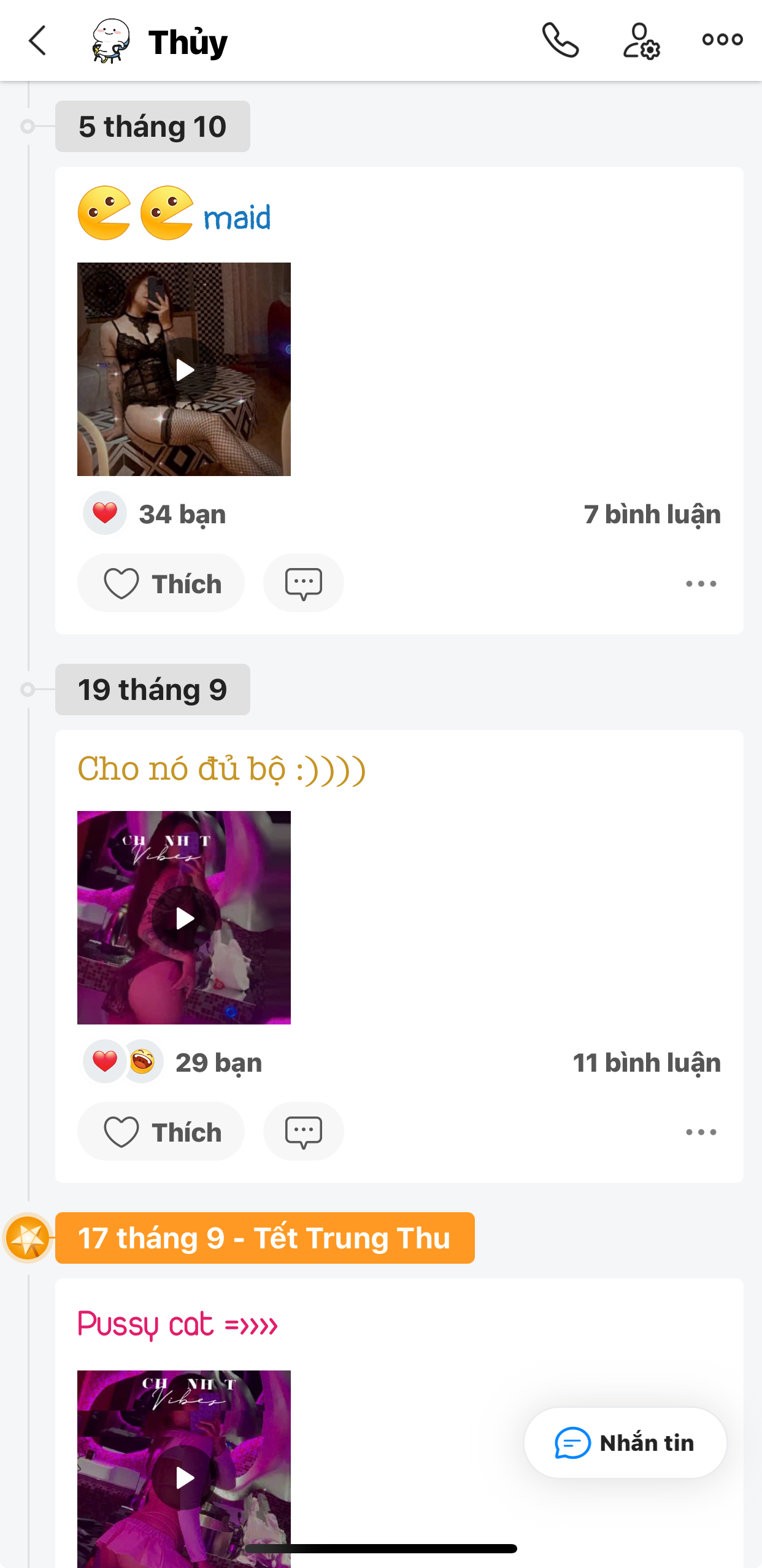The image size is (762, 1568).
Task: Open more options on the 'maid' post
Action: [x=701, y=583]
